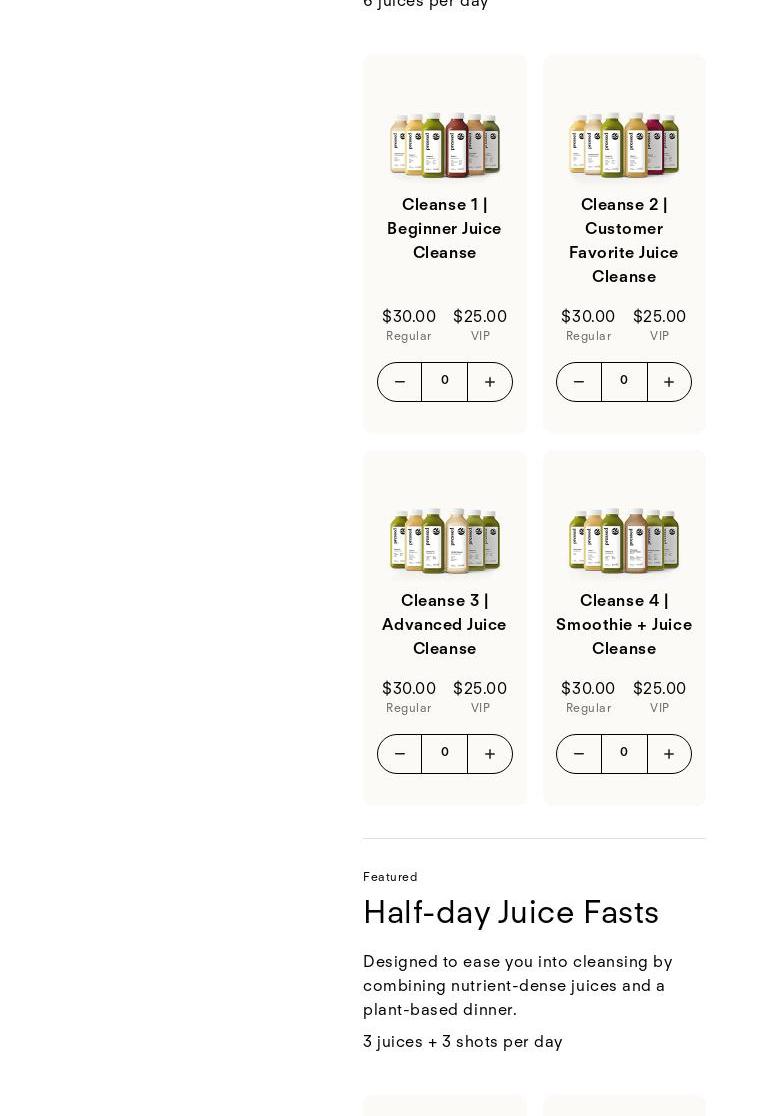
Task: Decrease quantity of Cleanse 1 Beginner Juice Cleanse
Action: pos(399,382)
